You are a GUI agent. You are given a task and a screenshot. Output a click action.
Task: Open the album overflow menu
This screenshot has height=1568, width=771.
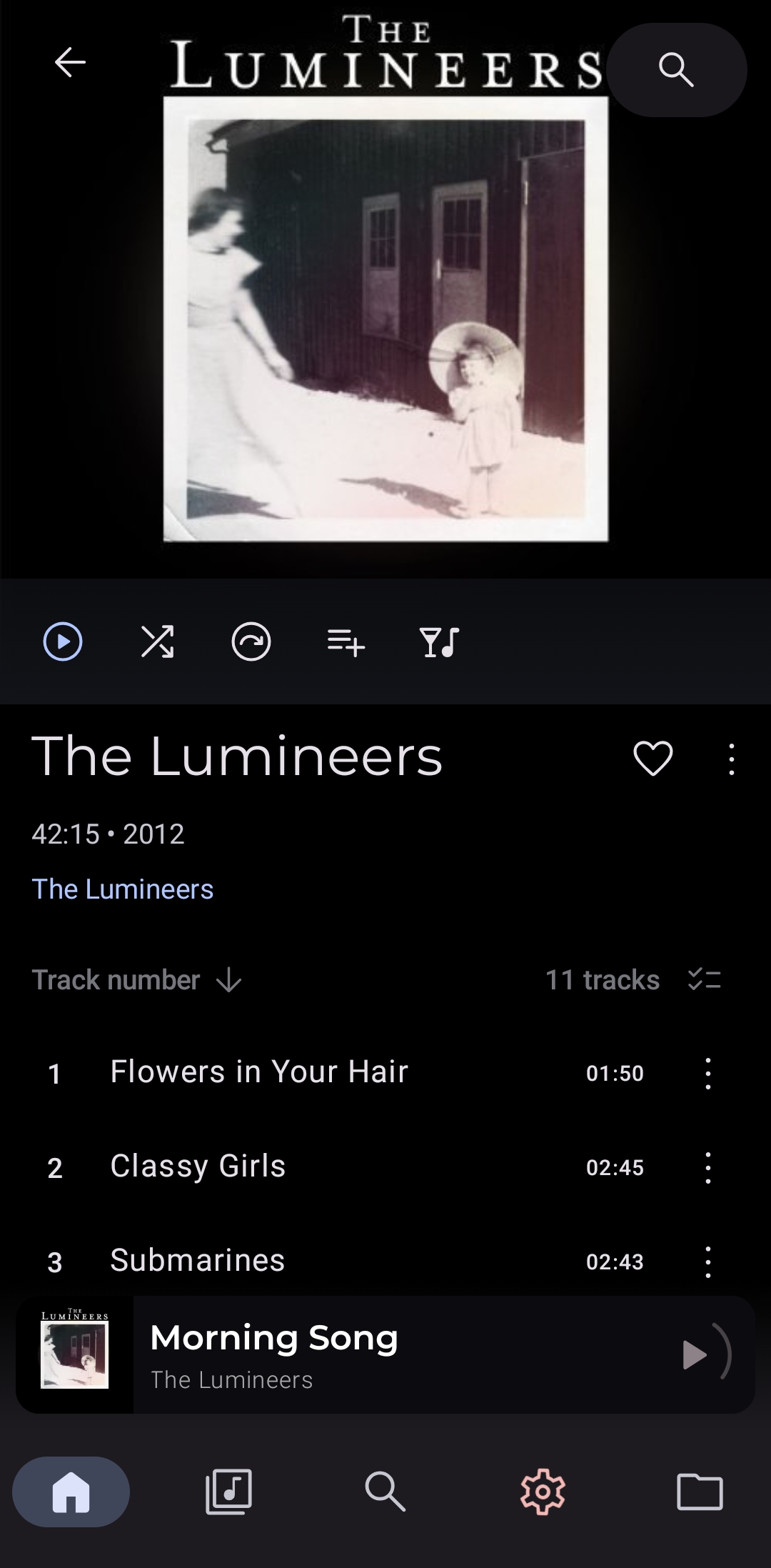point(731,758)
